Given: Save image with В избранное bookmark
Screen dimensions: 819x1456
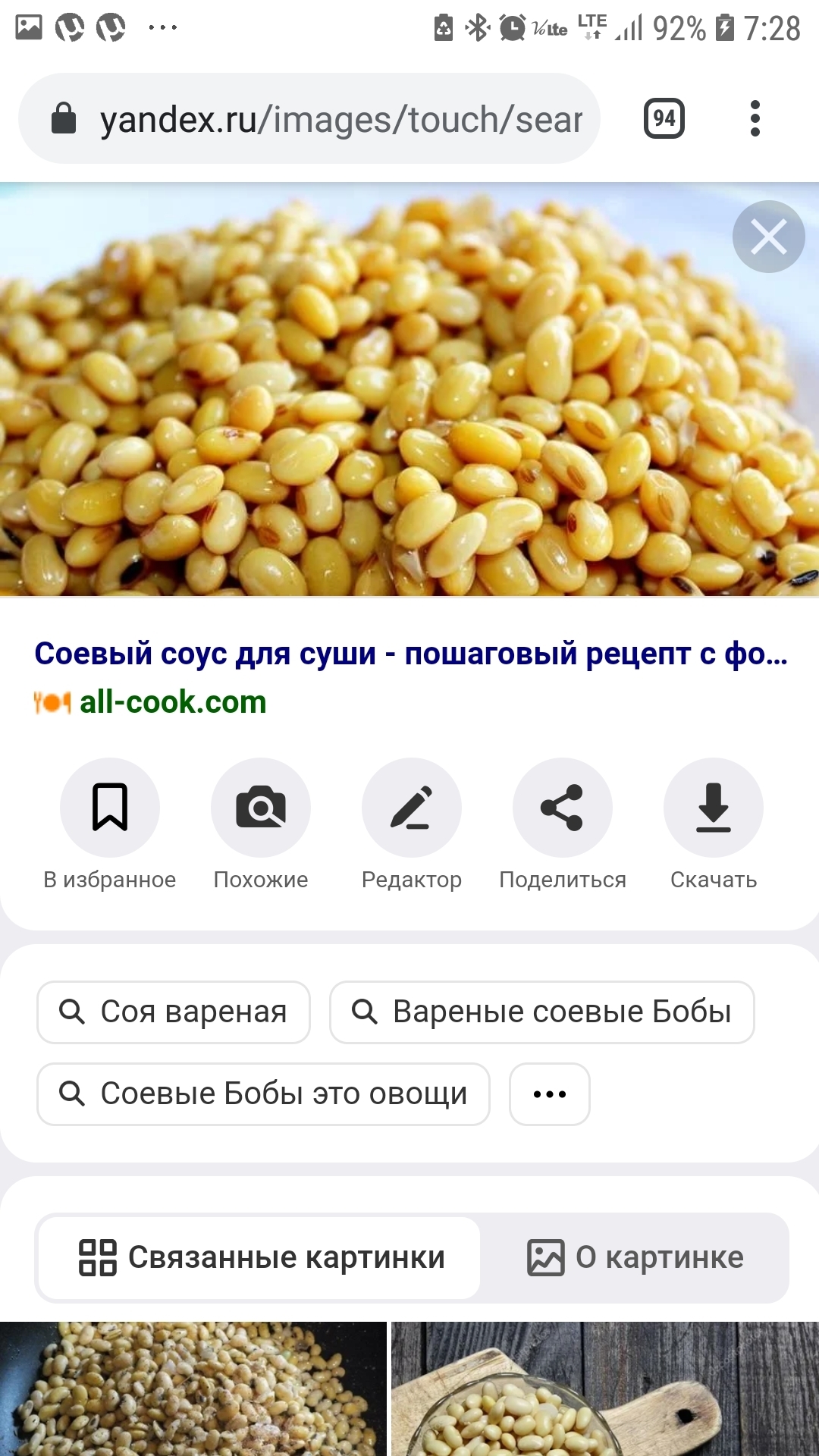Looking at the screenshot, I should [x=110, y=807].
